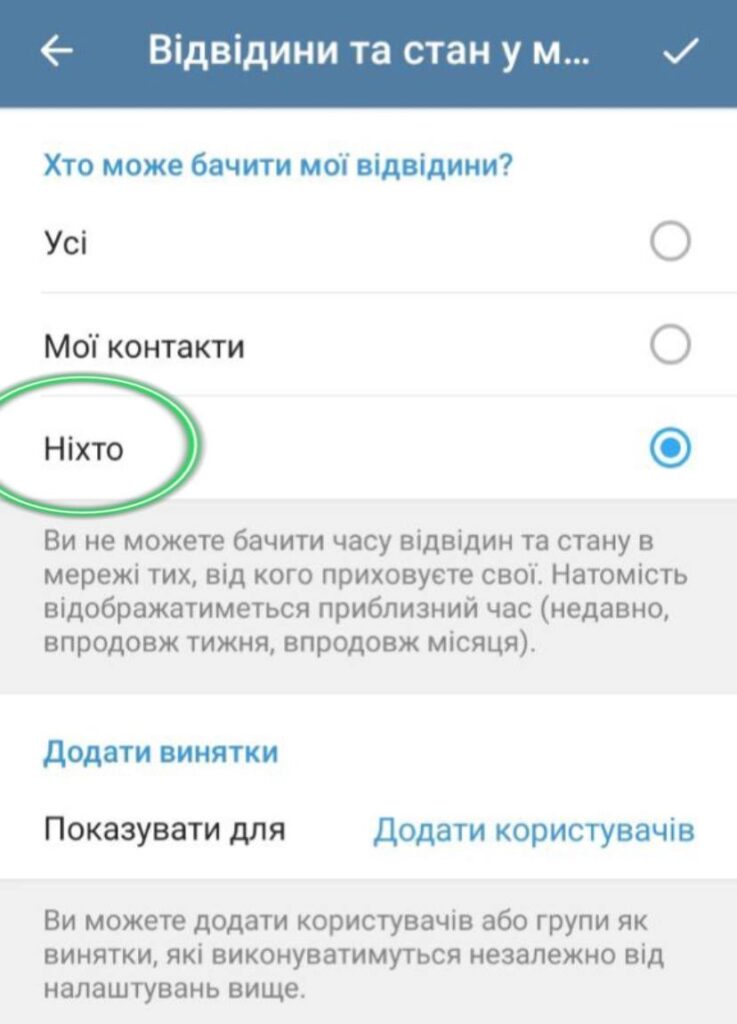Open Додати користувачів exceptions
The height and width of the screenshot is (1024, 737).
click(x=533, y=830)
